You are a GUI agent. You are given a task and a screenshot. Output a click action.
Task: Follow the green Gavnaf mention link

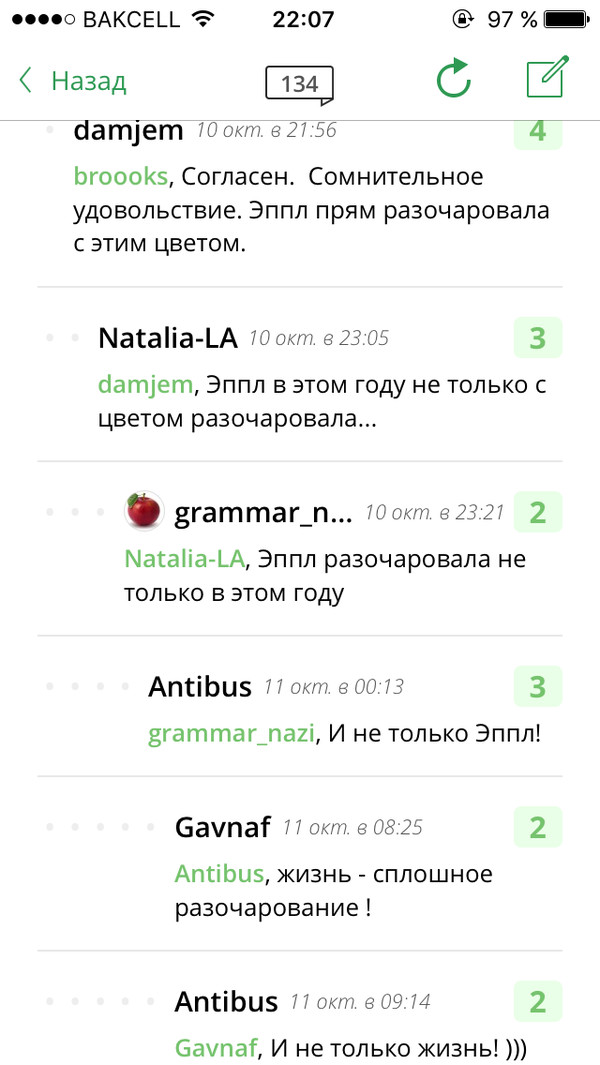[x=216, y=1048]
